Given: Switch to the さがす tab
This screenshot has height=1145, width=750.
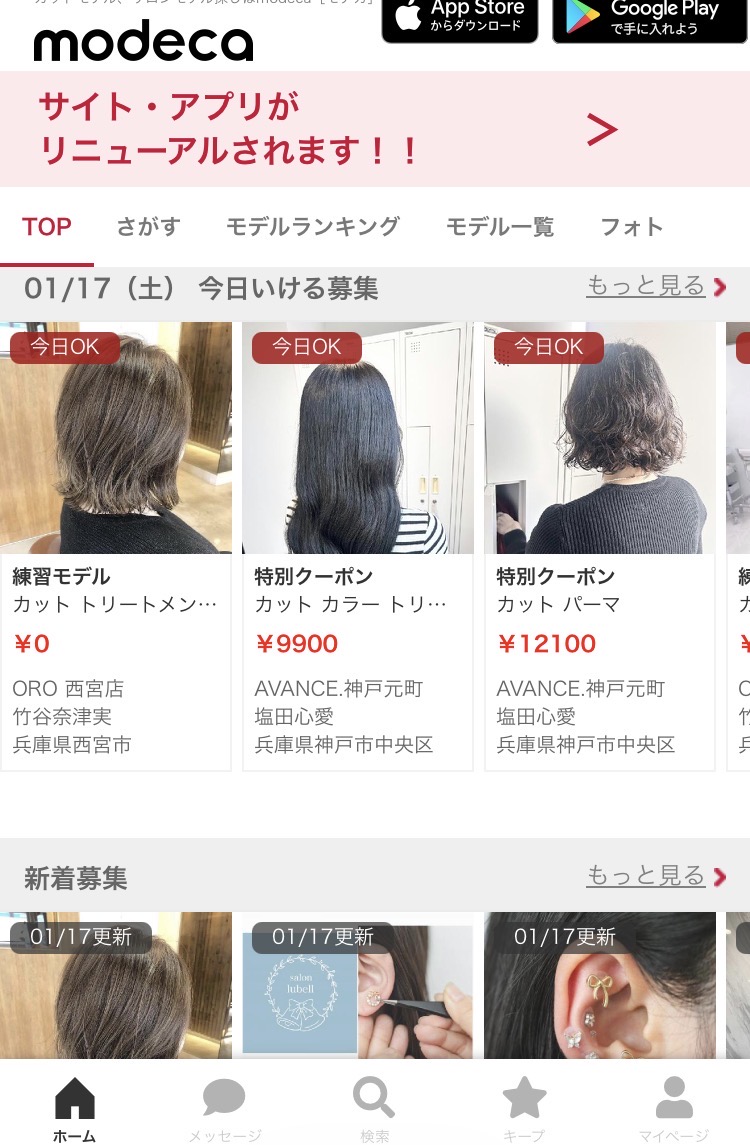Looking at the screenshot, I should tap(148, 227).
